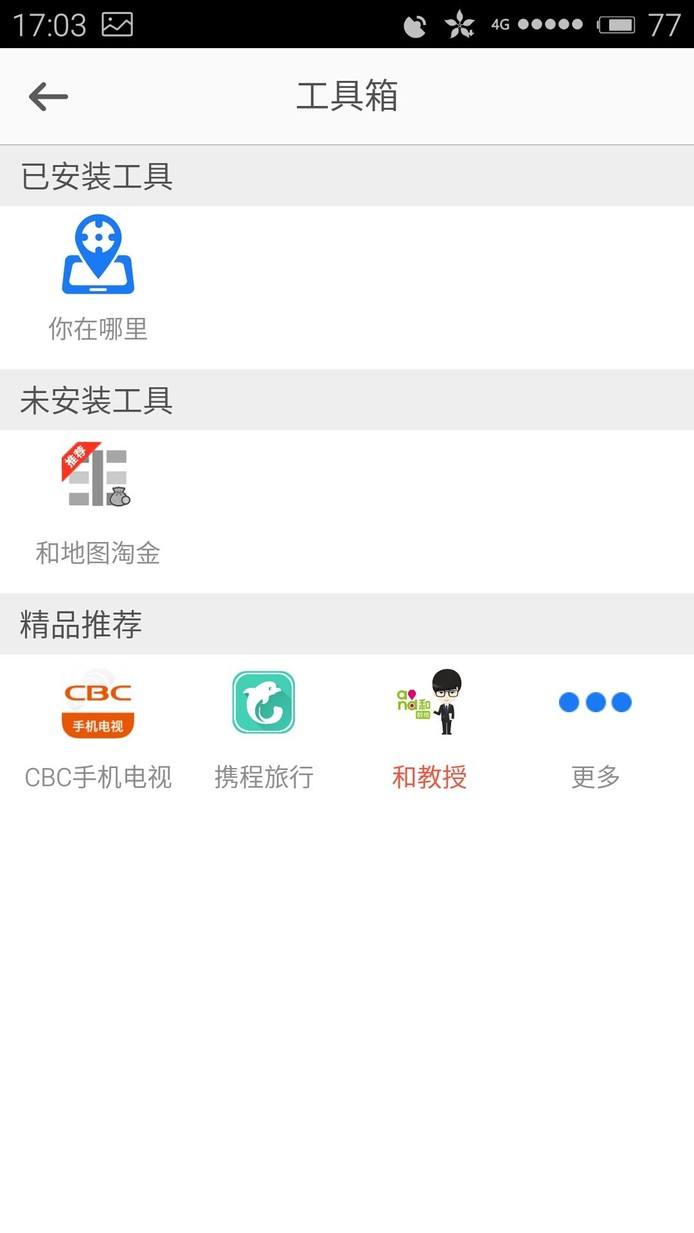Viewport: 694px width, 1233px height.
Task: Select the uninstalled tool 和地图淘金
Action: (x=98, y=503)
